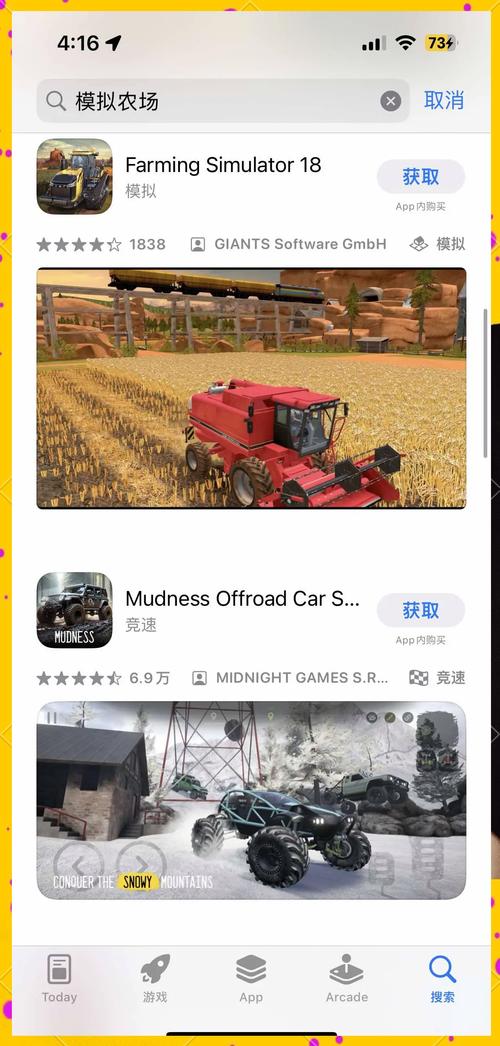Switch to the 游戏 tab

155,979
